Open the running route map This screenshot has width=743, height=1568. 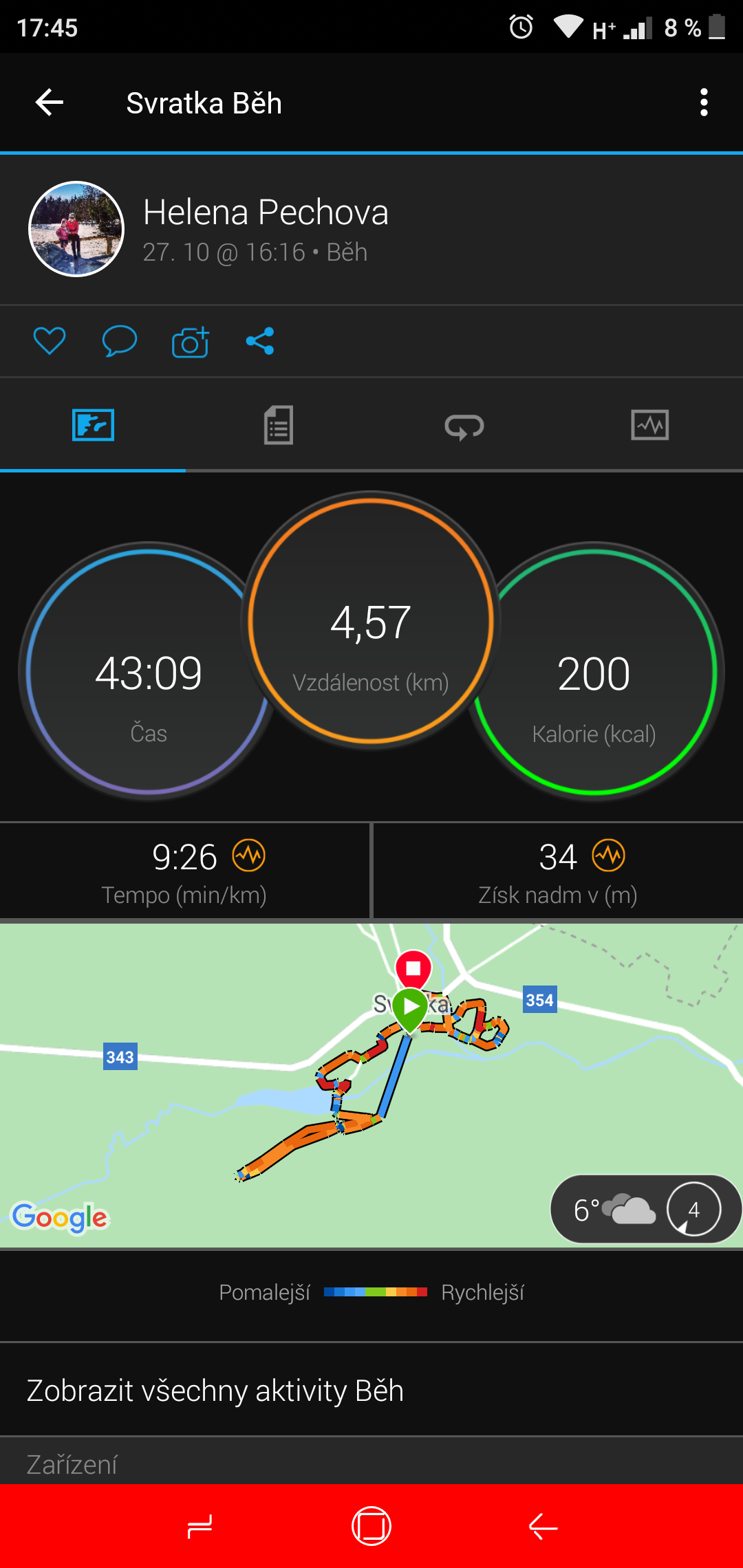tap(371, 1086)
